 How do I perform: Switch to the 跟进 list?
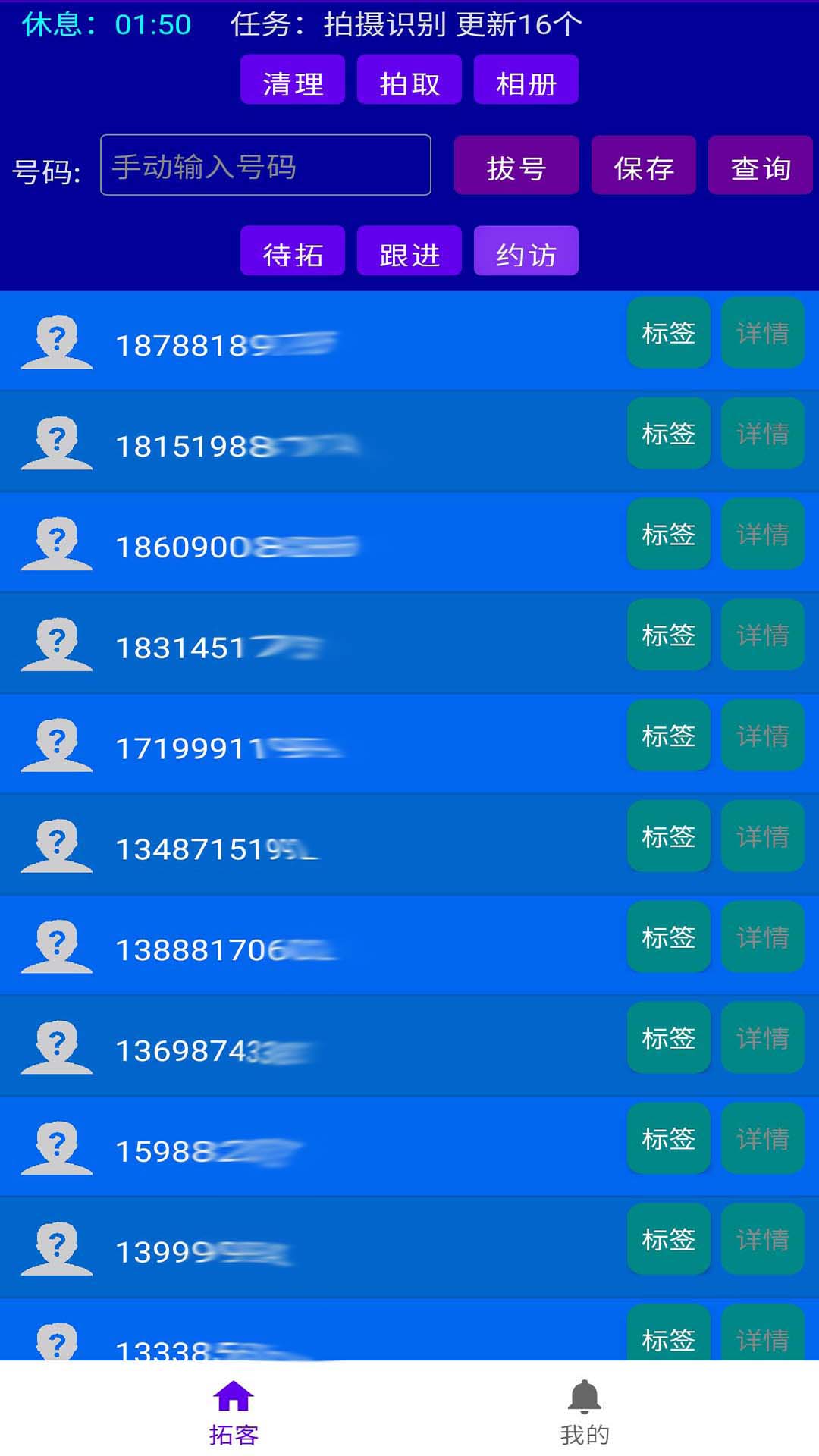tap(409, 251)
